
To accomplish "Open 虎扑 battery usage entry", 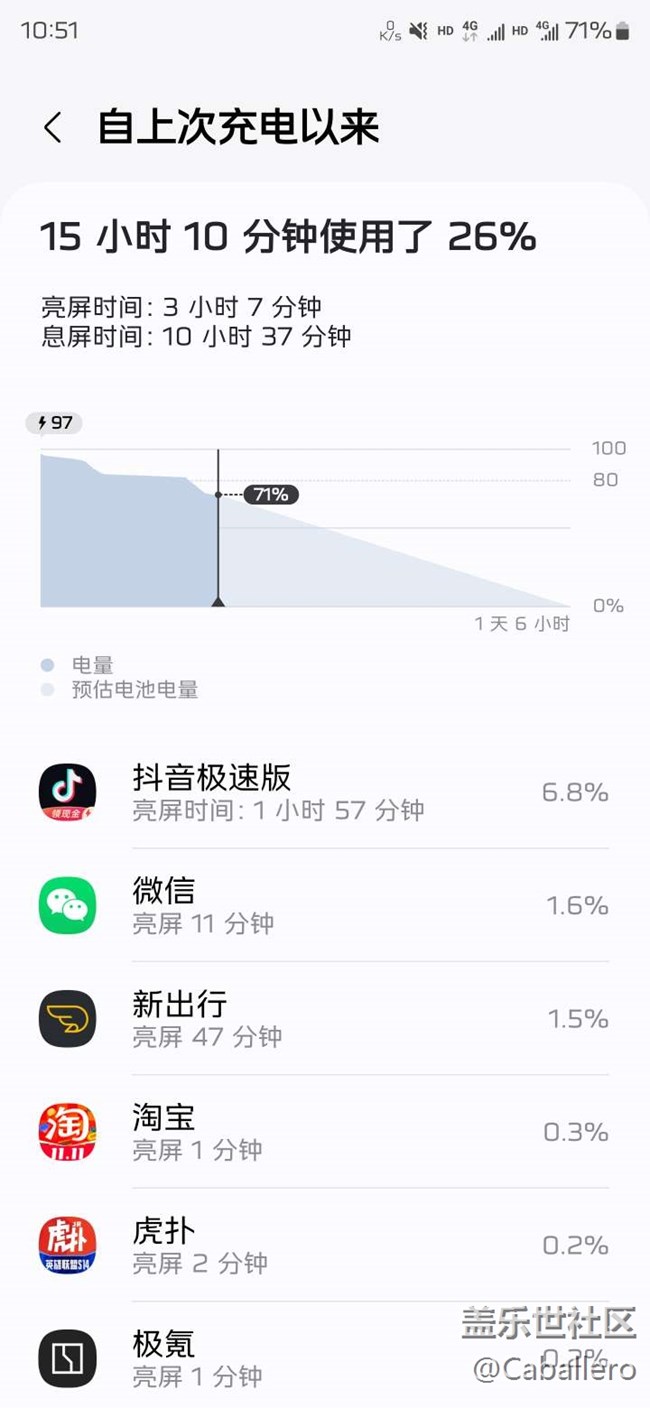I will coord(324,1245).
